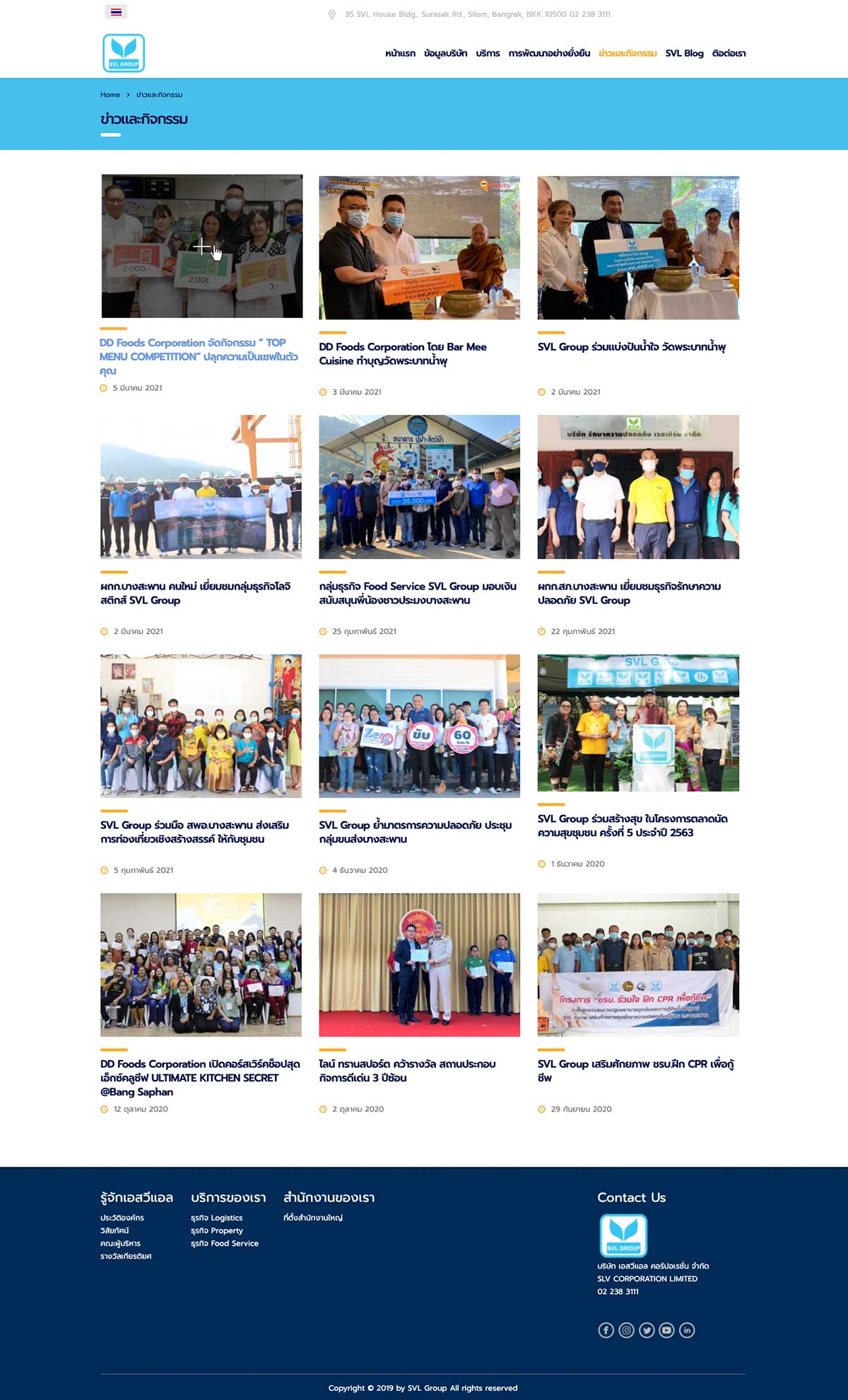848x1400 pixels.
Task: Open ติดต่อเรา contact page
Action: click(729, 54)
